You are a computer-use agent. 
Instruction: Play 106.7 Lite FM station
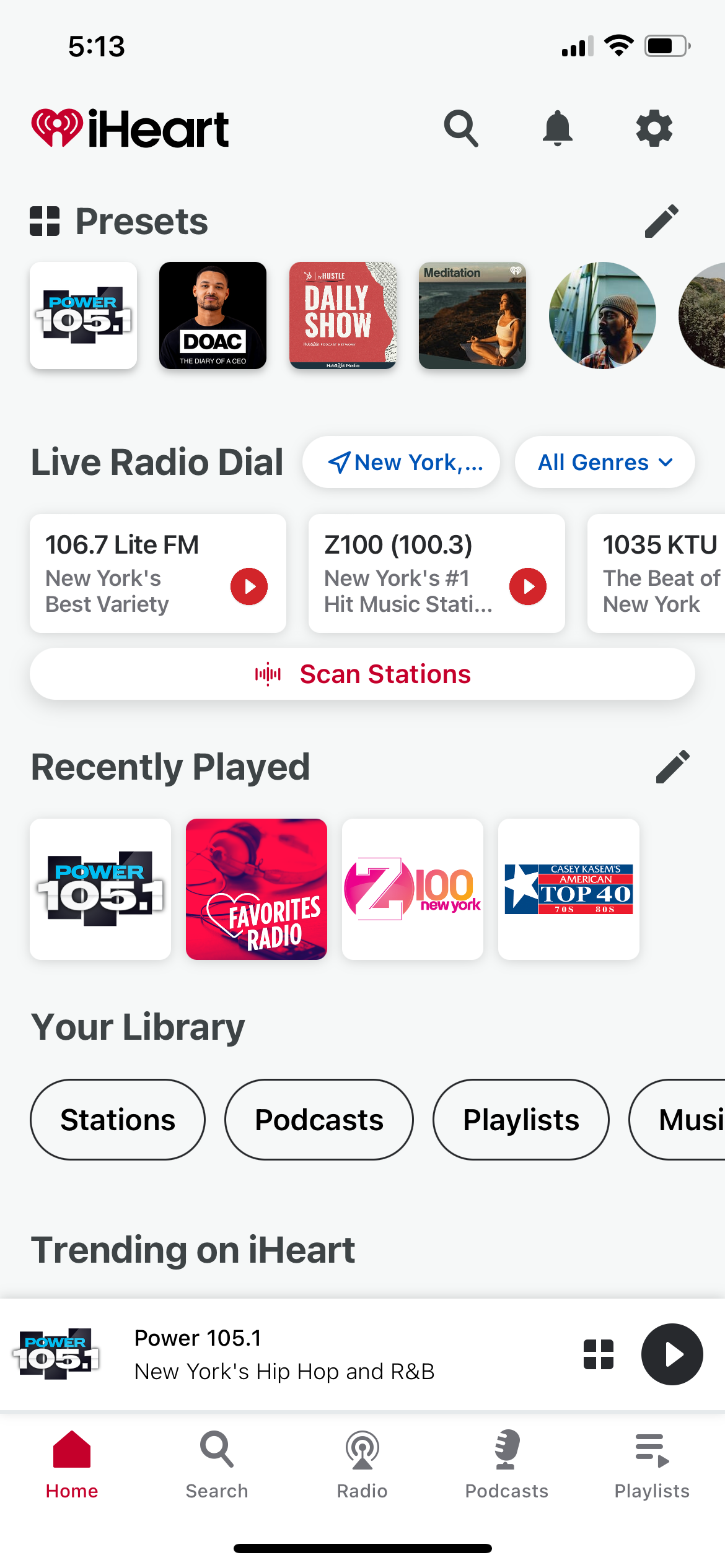click(x=249, y=586)
